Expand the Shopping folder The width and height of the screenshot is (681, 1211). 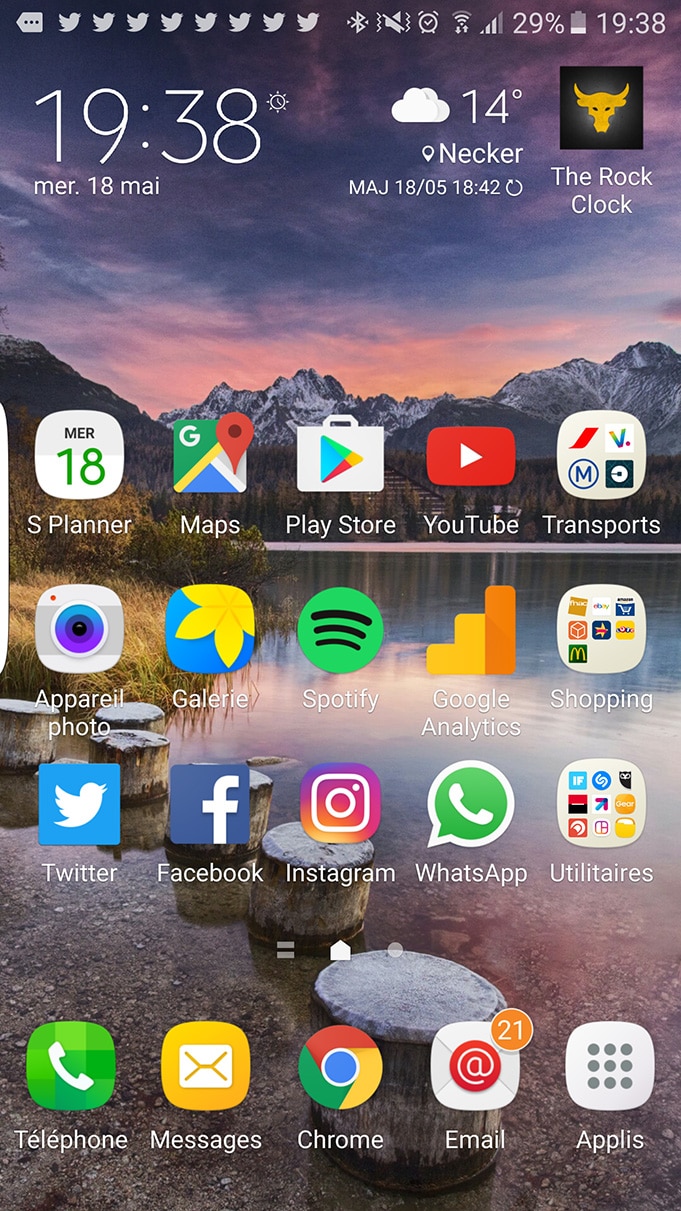click(x=601, y=629)
